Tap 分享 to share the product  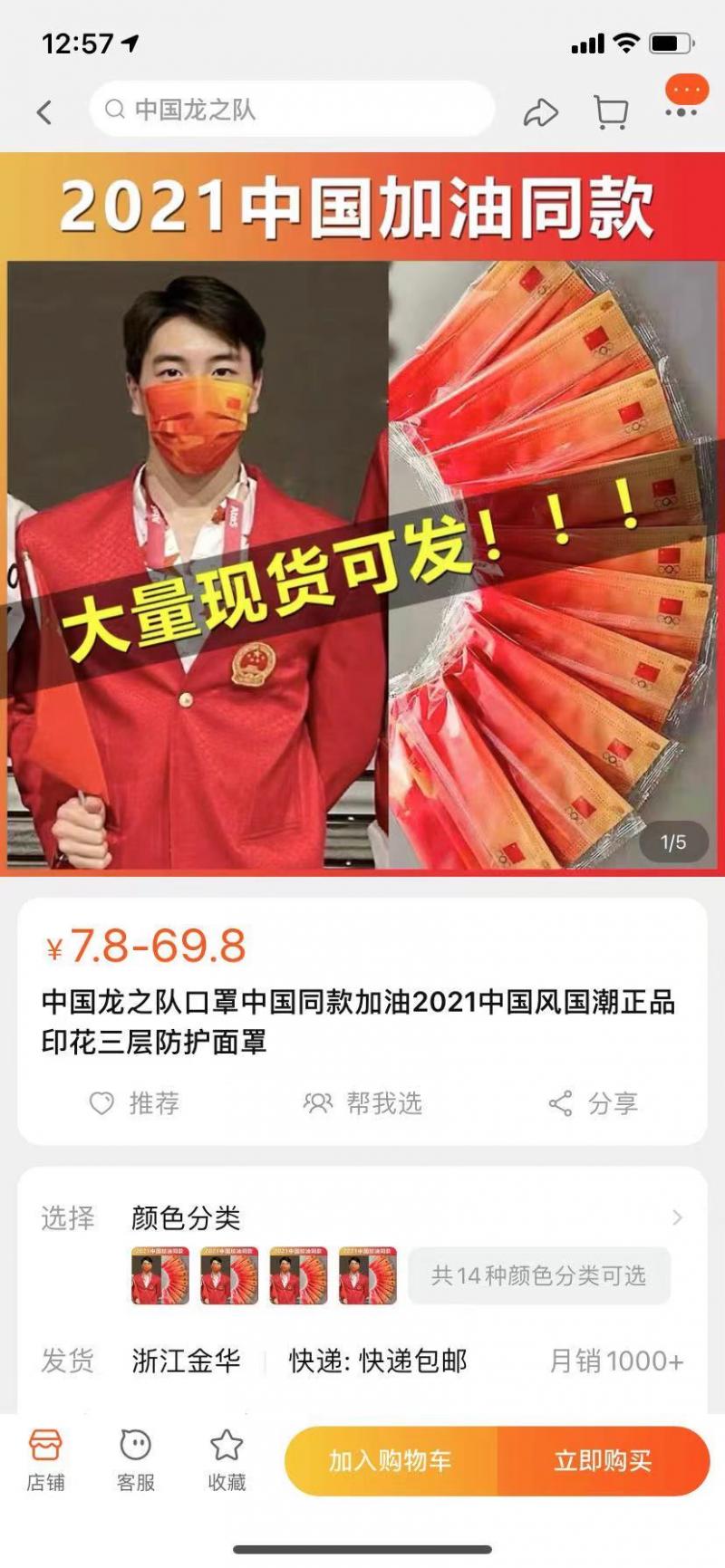pos(594,1103)
